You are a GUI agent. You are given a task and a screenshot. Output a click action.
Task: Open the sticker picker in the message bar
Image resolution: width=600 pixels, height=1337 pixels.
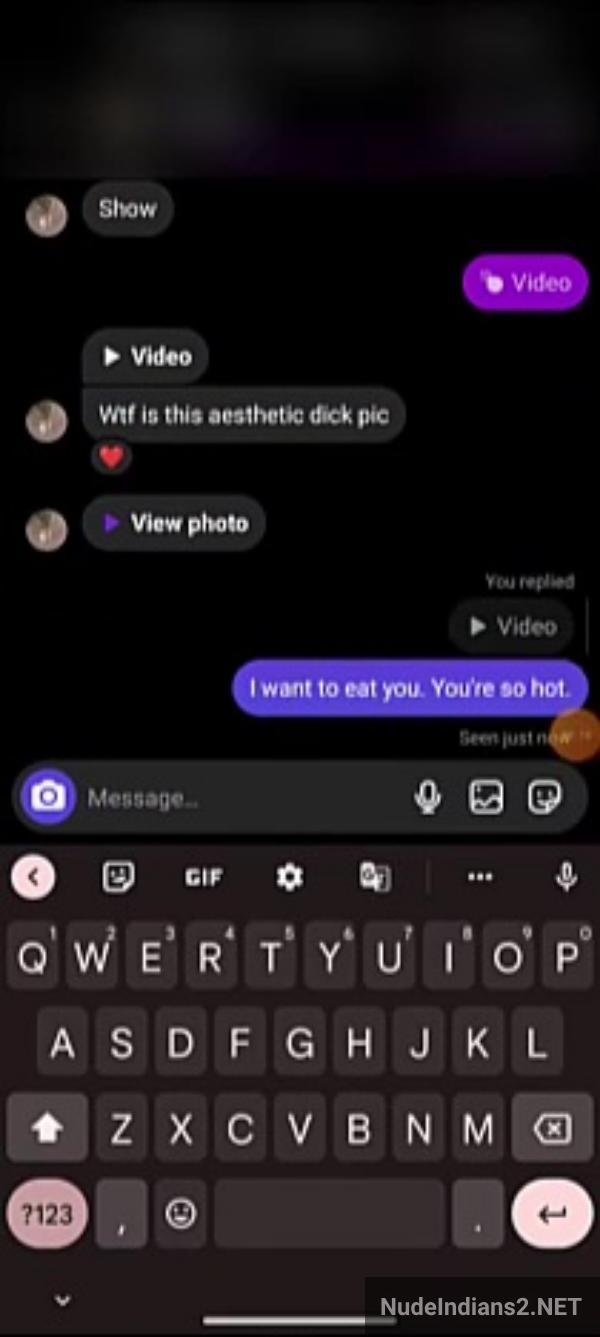tap(545, 797)
